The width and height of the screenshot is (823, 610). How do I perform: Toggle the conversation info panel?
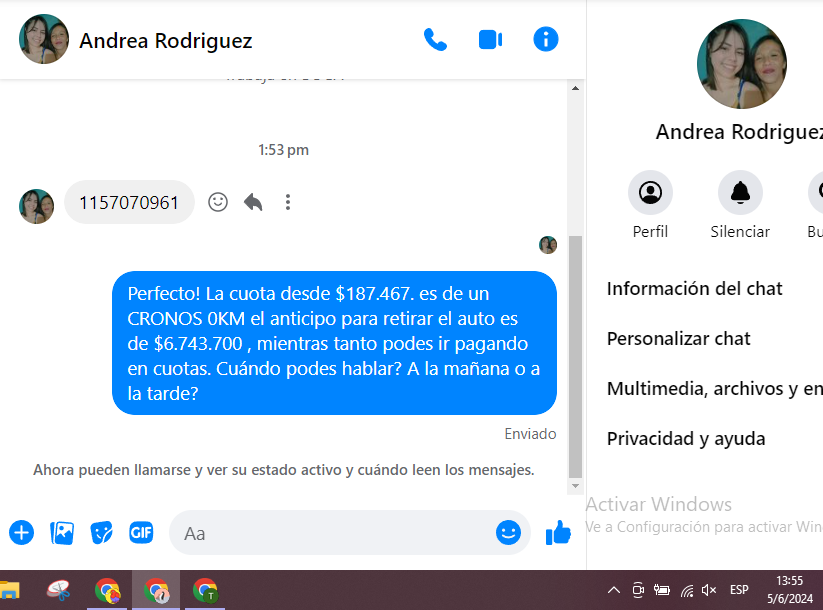tap(545, 40)
